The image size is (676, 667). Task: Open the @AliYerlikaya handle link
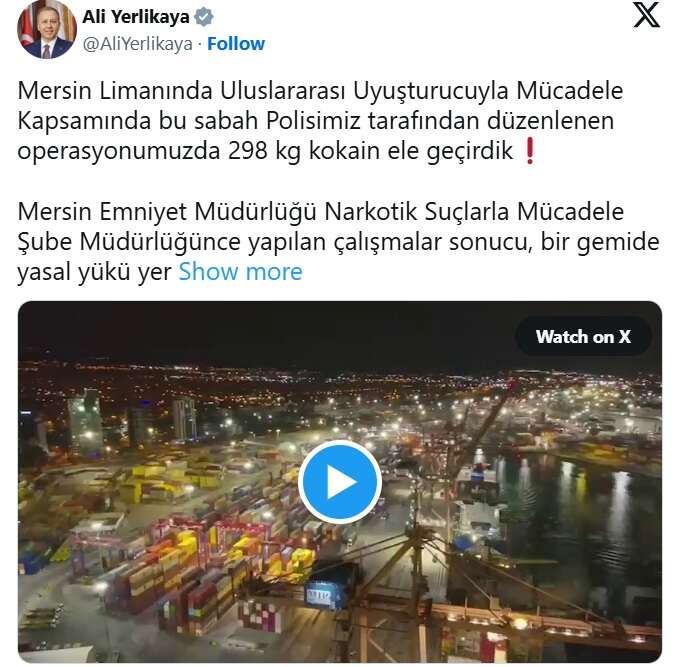[138, 44]
